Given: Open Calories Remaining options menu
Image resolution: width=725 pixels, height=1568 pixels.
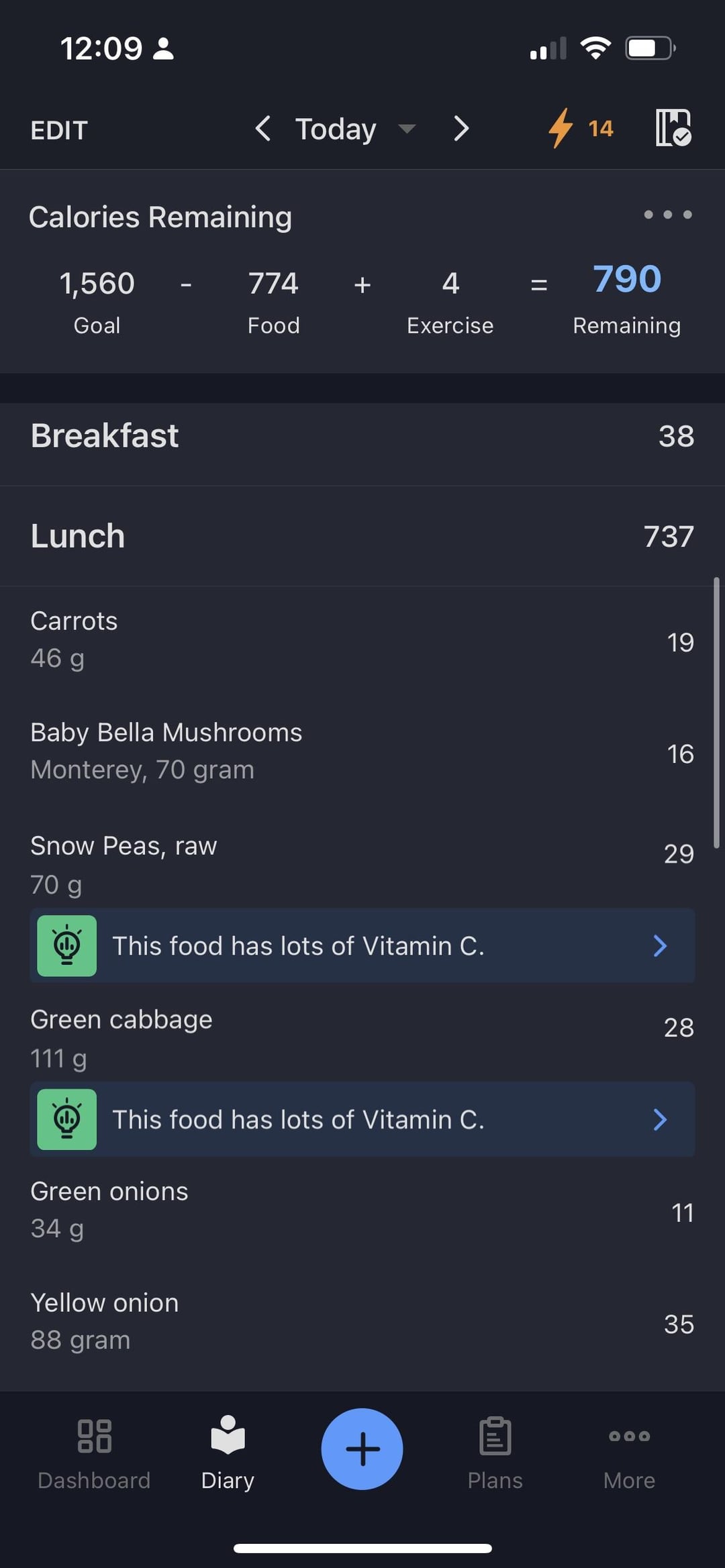Looking at the screenshot, I should tap(667, 215).
